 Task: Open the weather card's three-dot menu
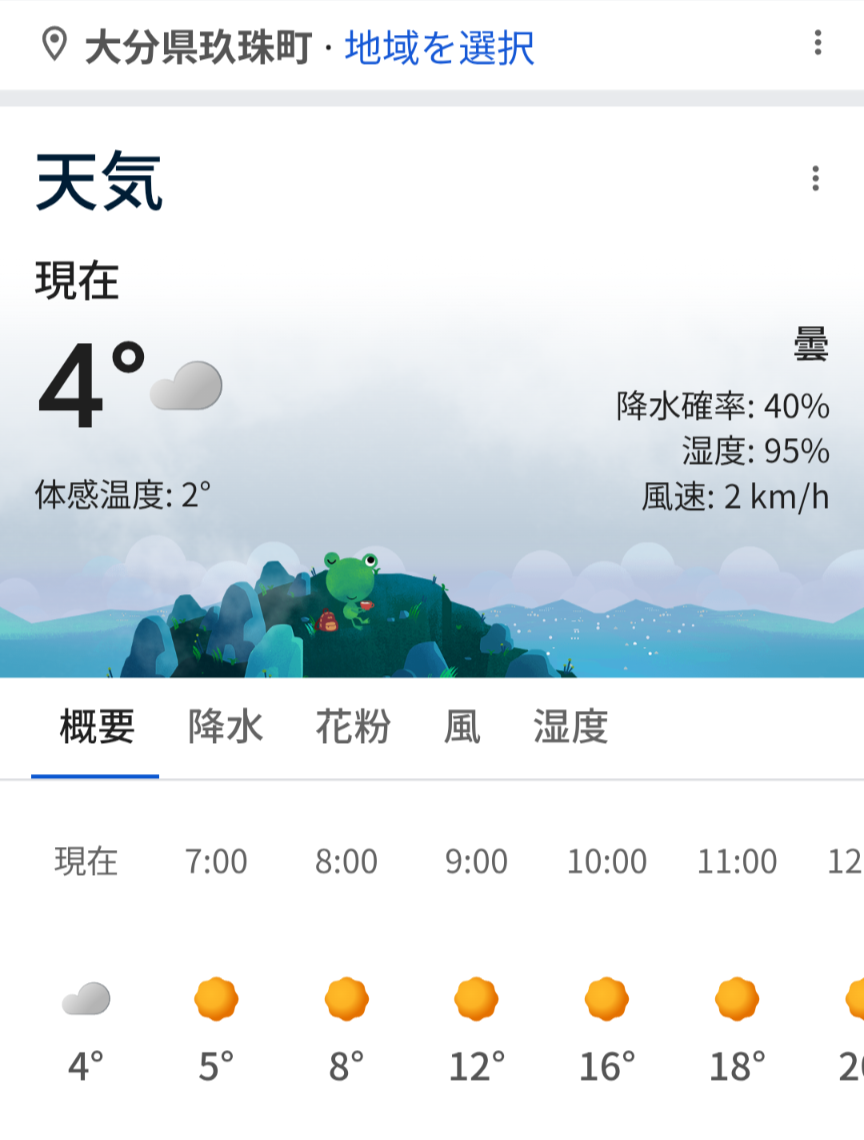point(816,179)
